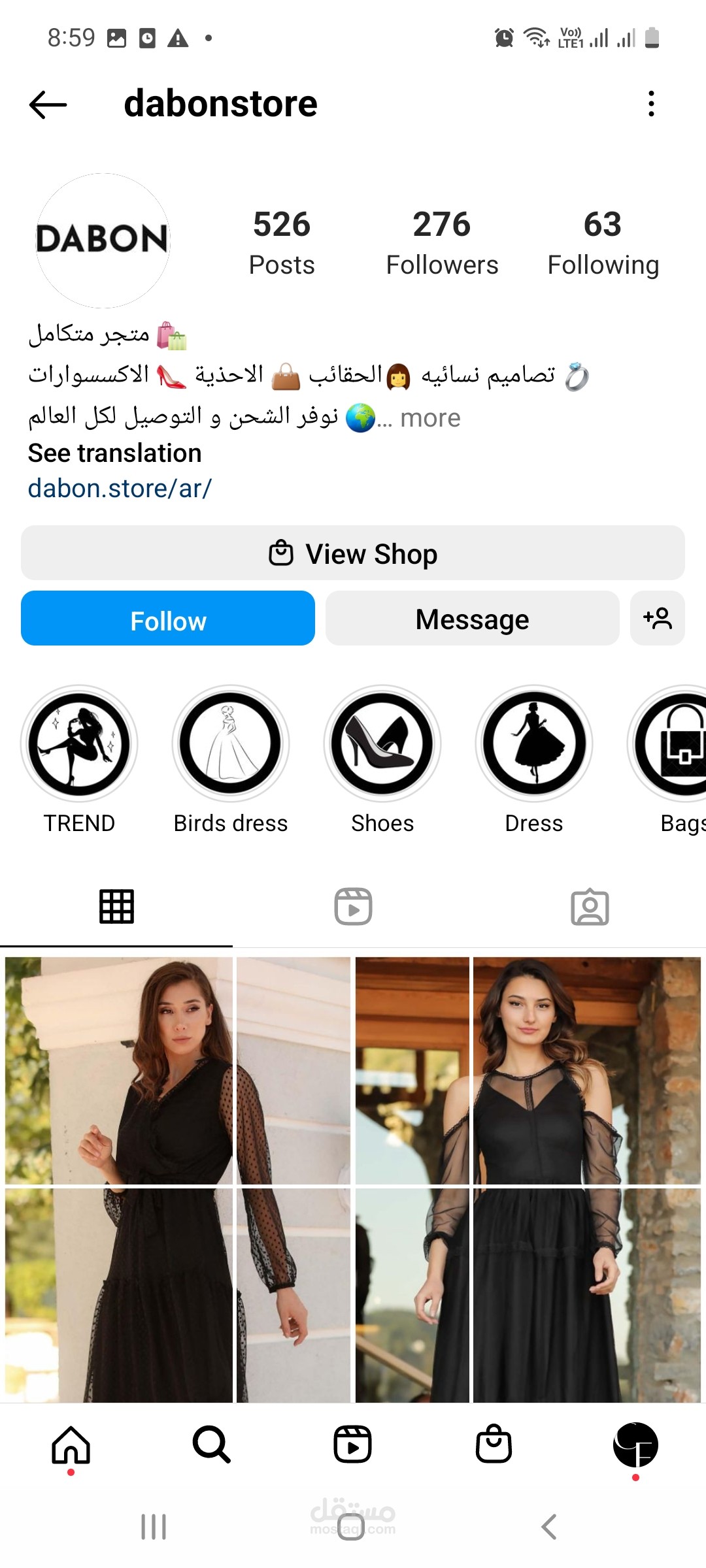Go to the Instagram home feed
Viewport: 706px width, 1568px height.
(x=71, y=1445)
